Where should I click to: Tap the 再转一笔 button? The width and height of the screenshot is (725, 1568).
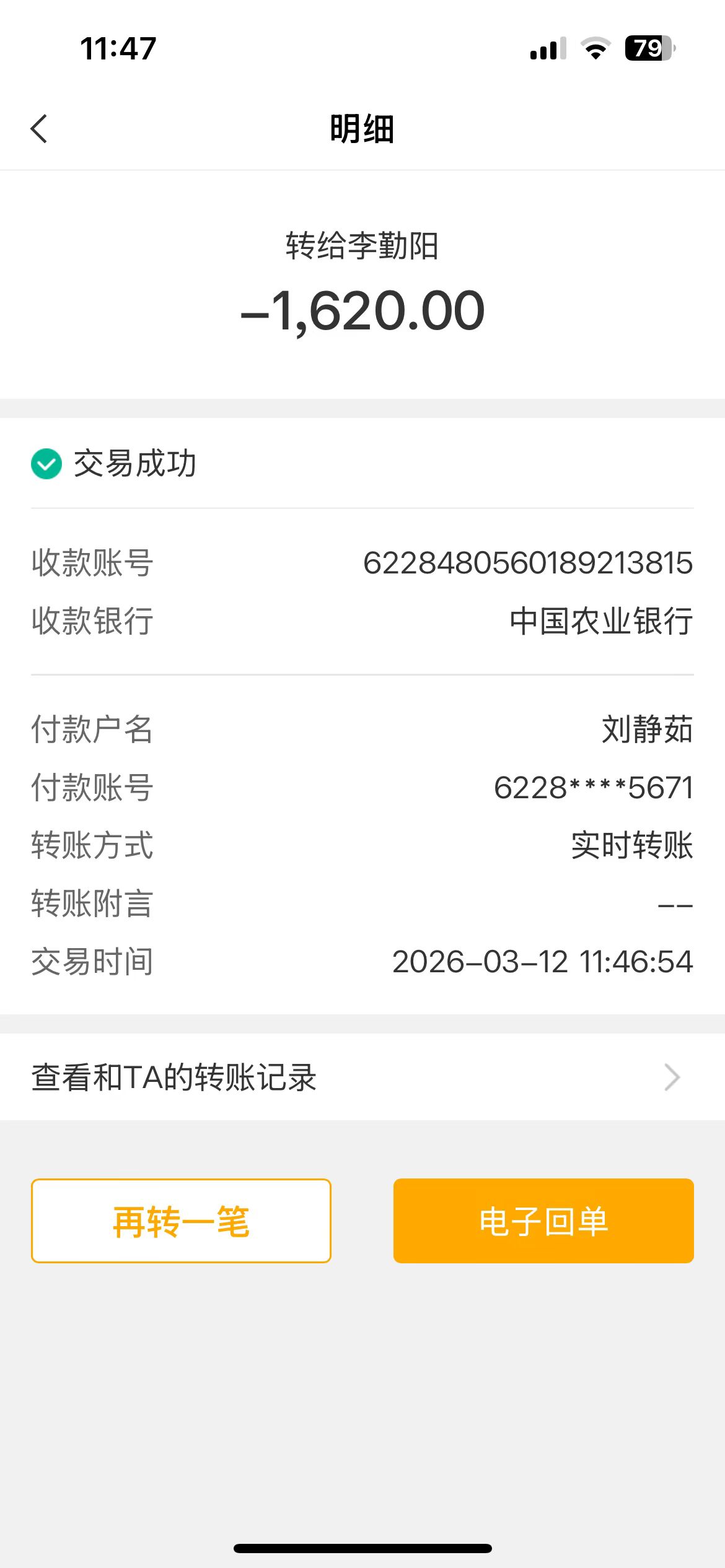(x=181, y=1221)
